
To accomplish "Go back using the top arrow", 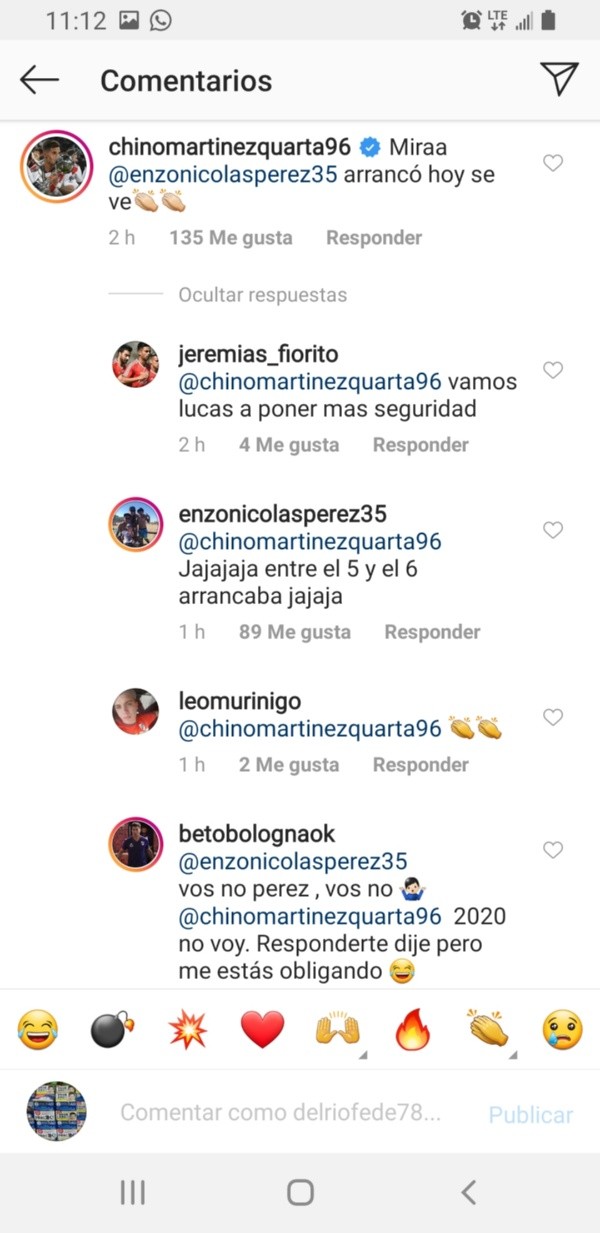I will click(40, 80).
